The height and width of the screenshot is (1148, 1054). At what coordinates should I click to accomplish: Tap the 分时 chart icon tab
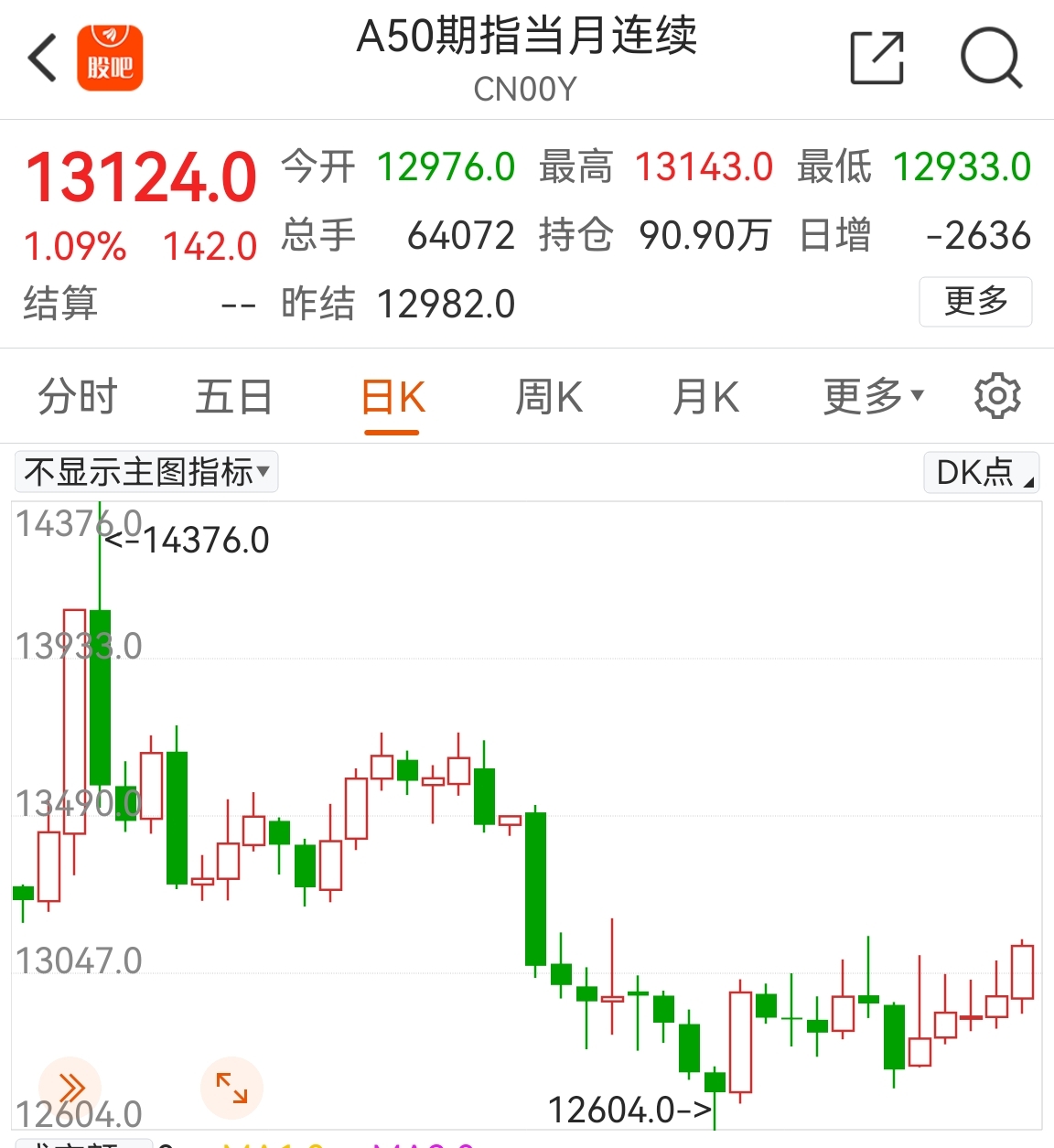click(77, 396)
